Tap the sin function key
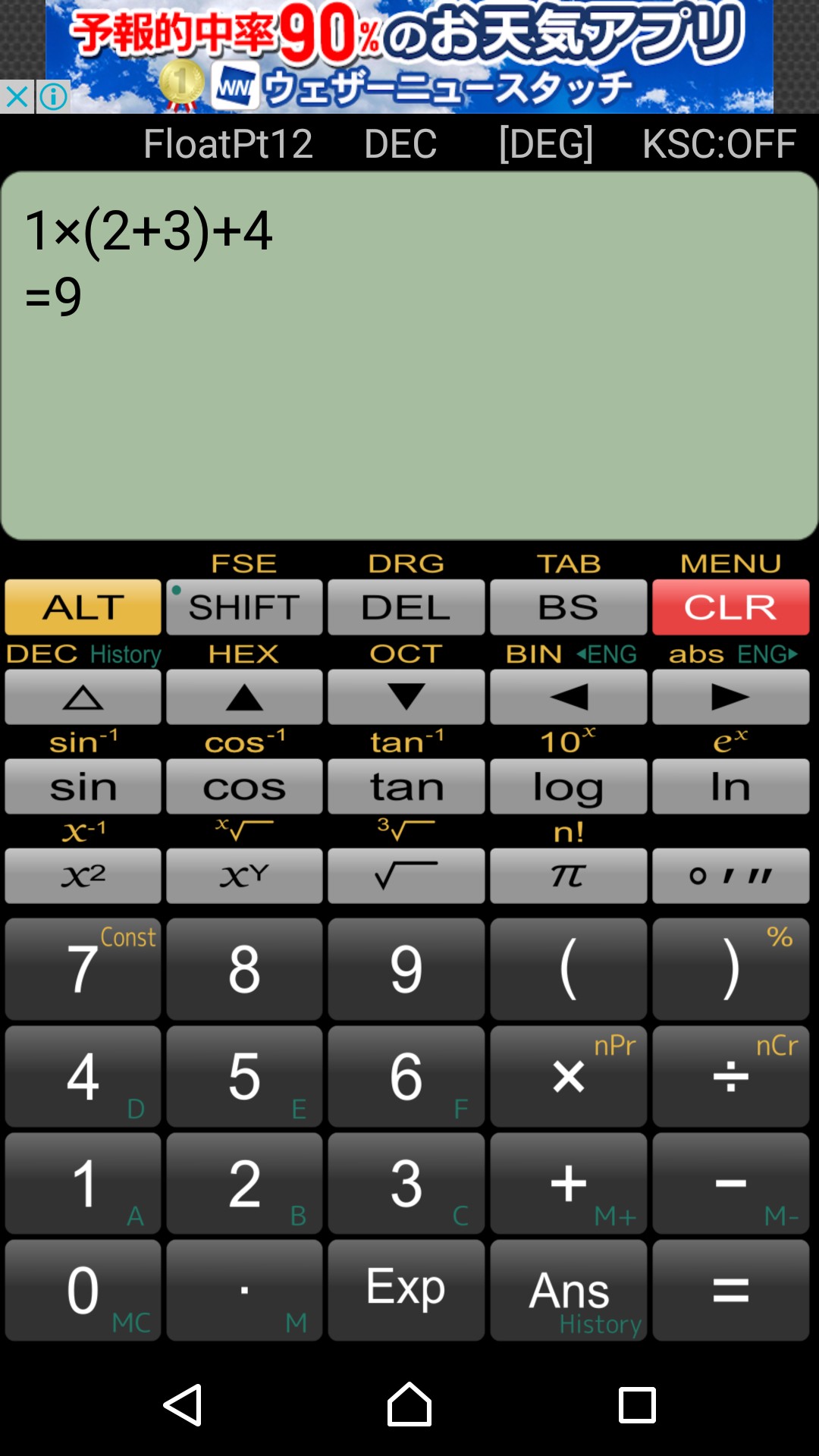The height and width of the screenshot is (1456, 819). click(x=83, y=786)
